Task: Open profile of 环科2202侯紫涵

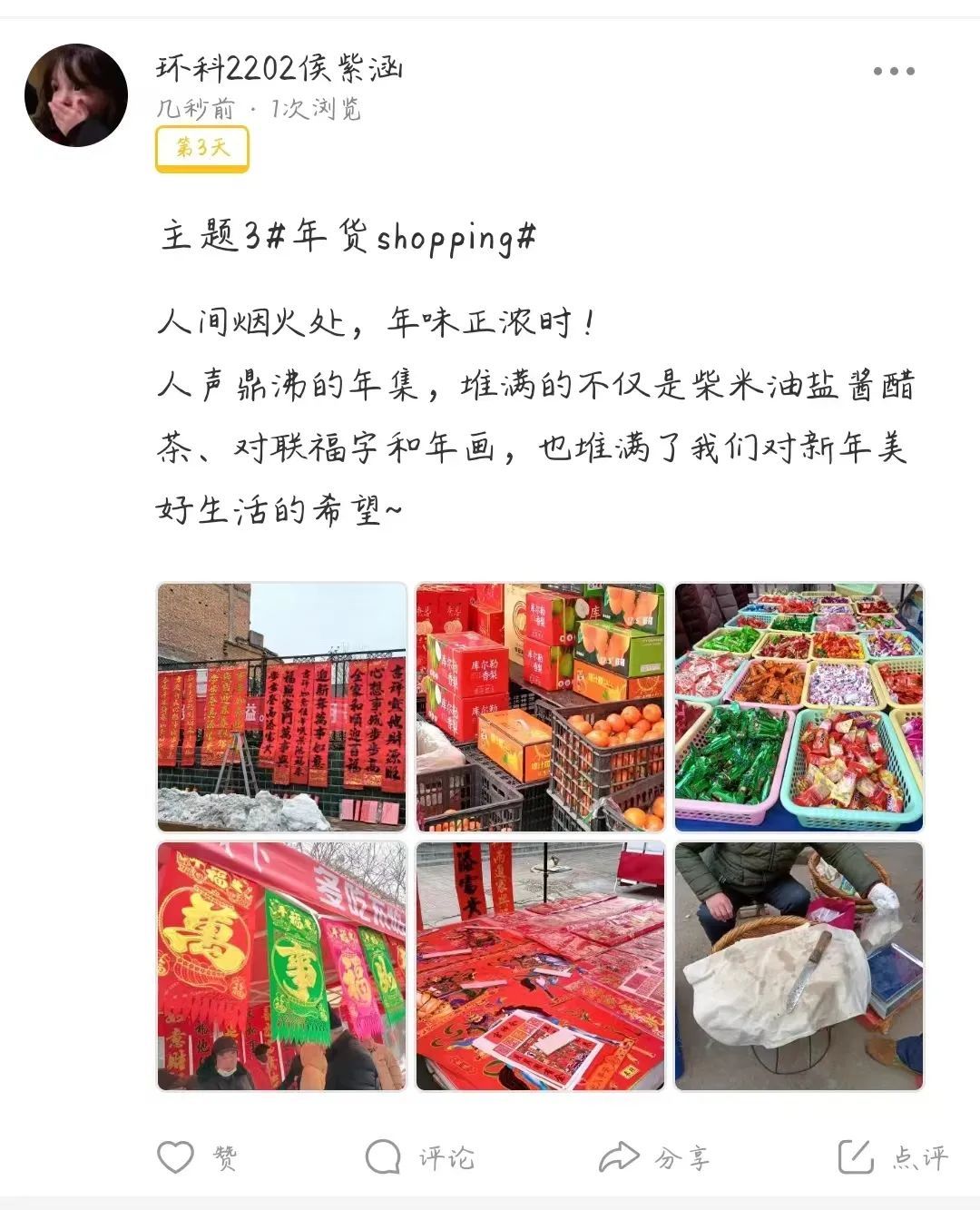Action: click(279, 68)
